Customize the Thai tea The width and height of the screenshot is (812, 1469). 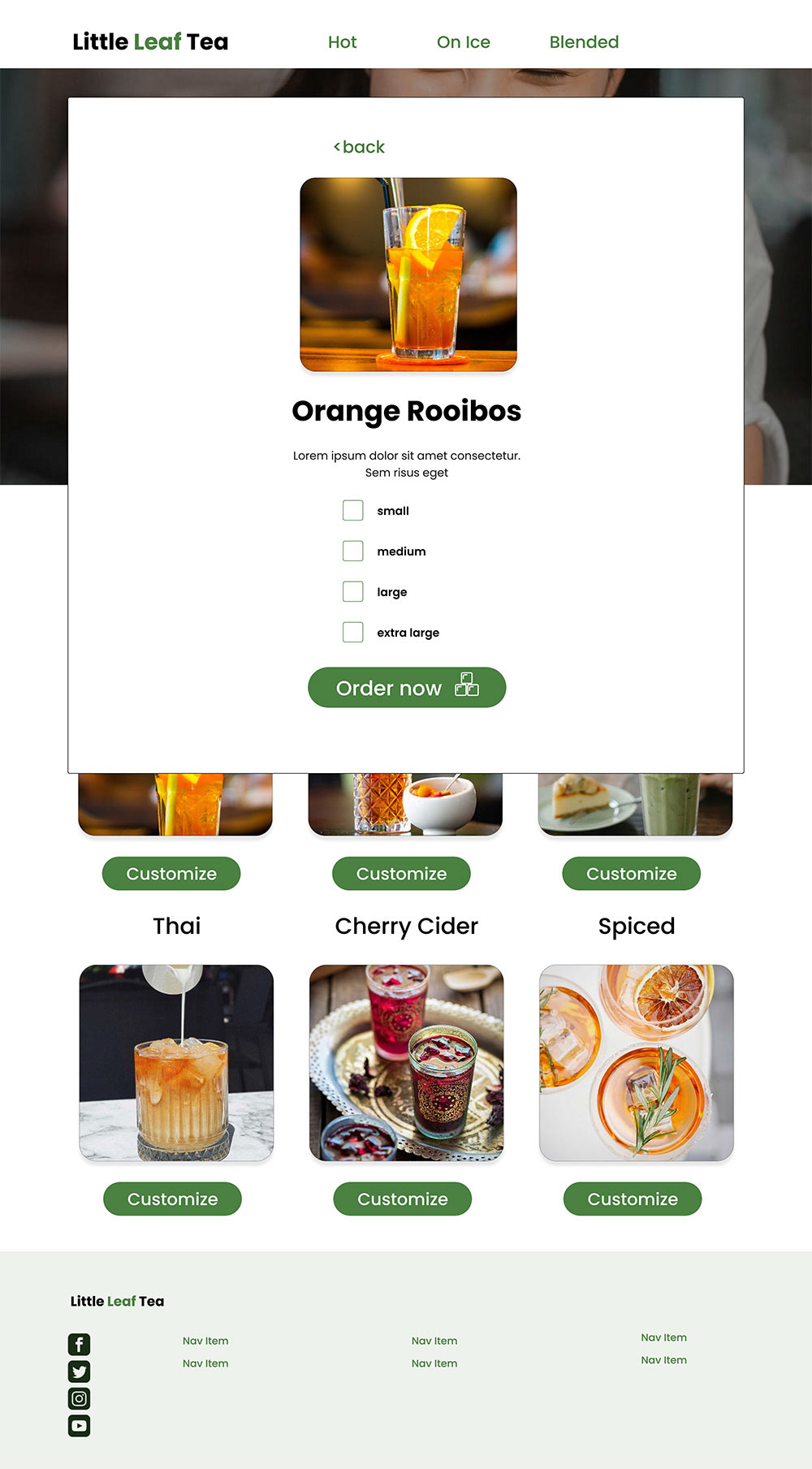[x=172, y=1199]
